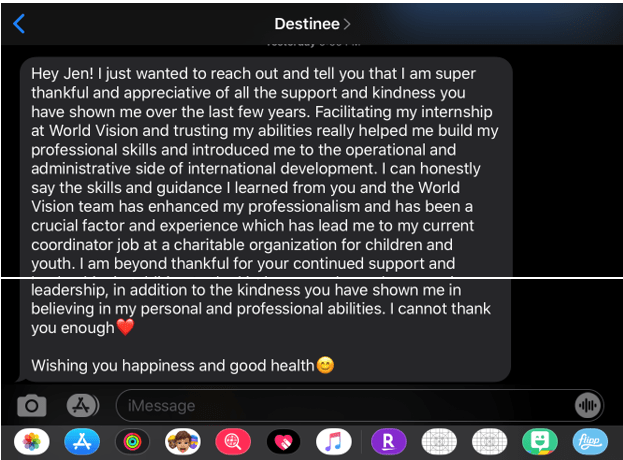This screenshot has height=460, width=623.
Task: Open the purple R app
Action: [x=388, y=441]
